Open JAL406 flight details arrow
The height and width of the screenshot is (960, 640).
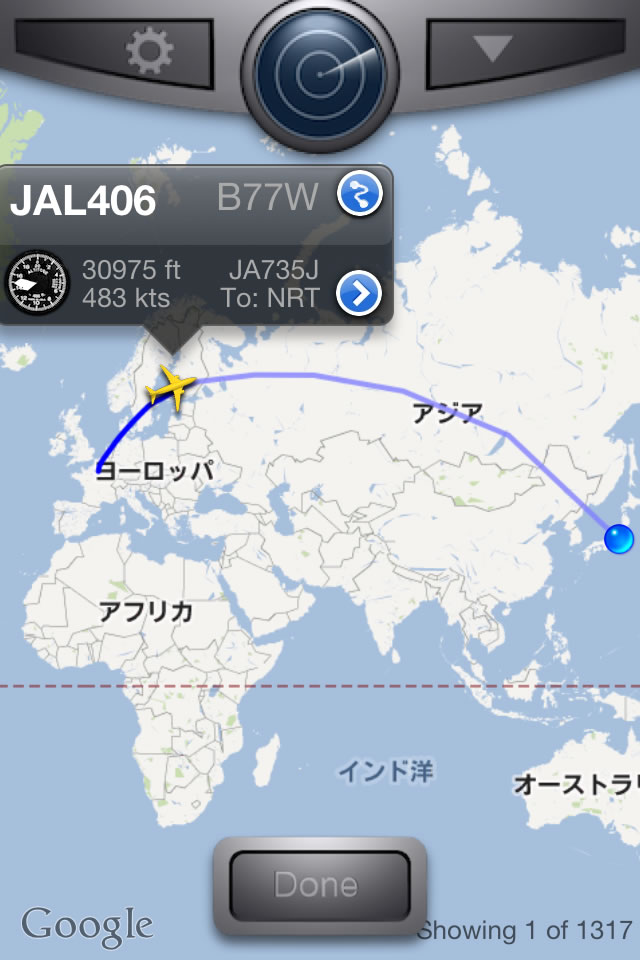point(360,293)
